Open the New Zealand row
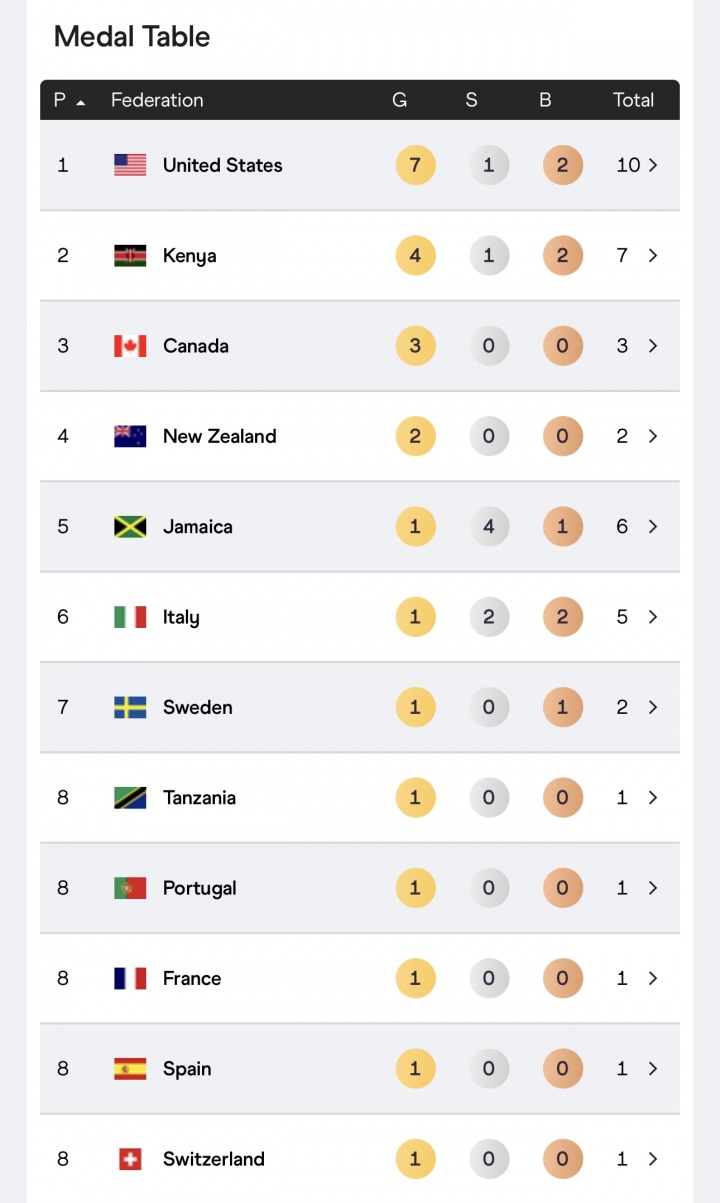This screenshot has height=1203, width=720. pos(360,436)
